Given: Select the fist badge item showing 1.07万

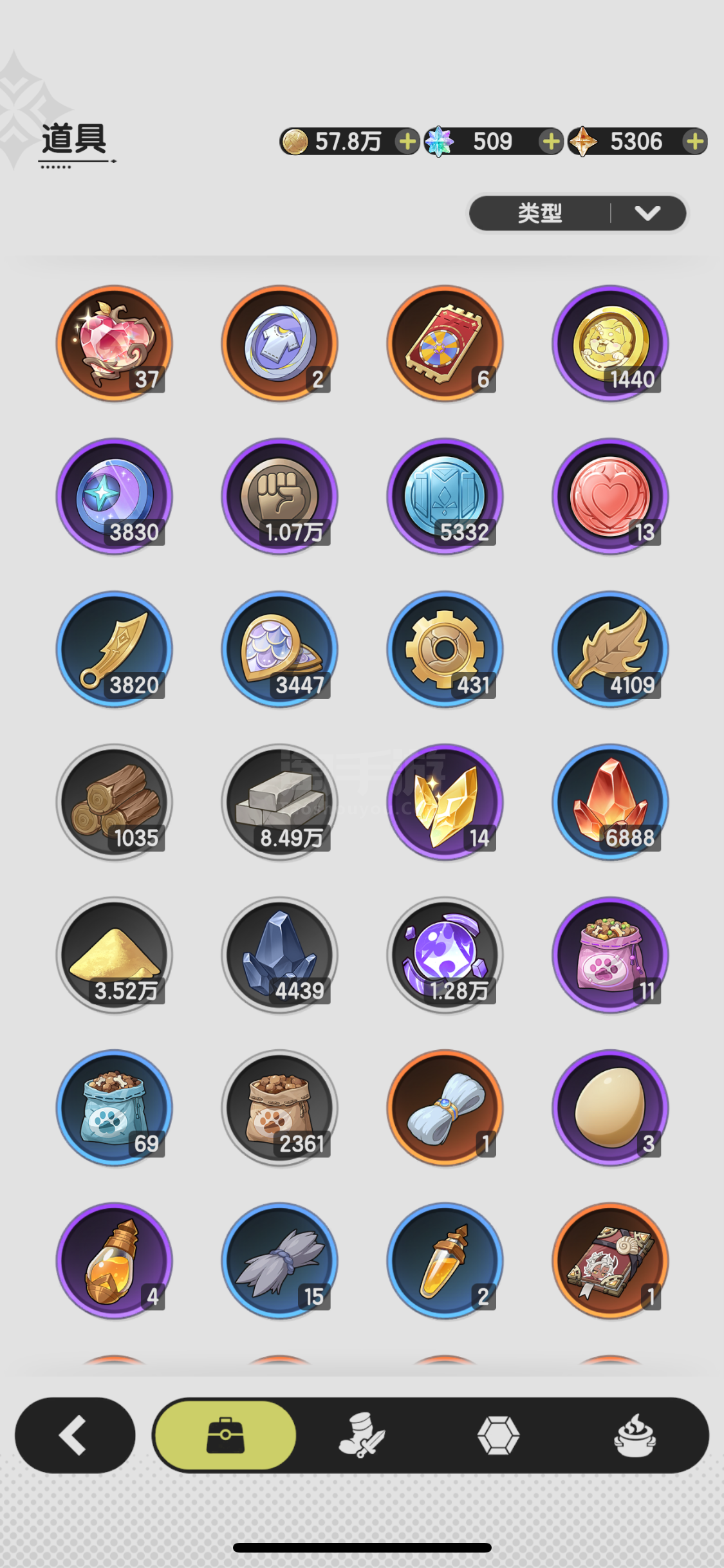Looking at the screenshot, I should point(280,496).
